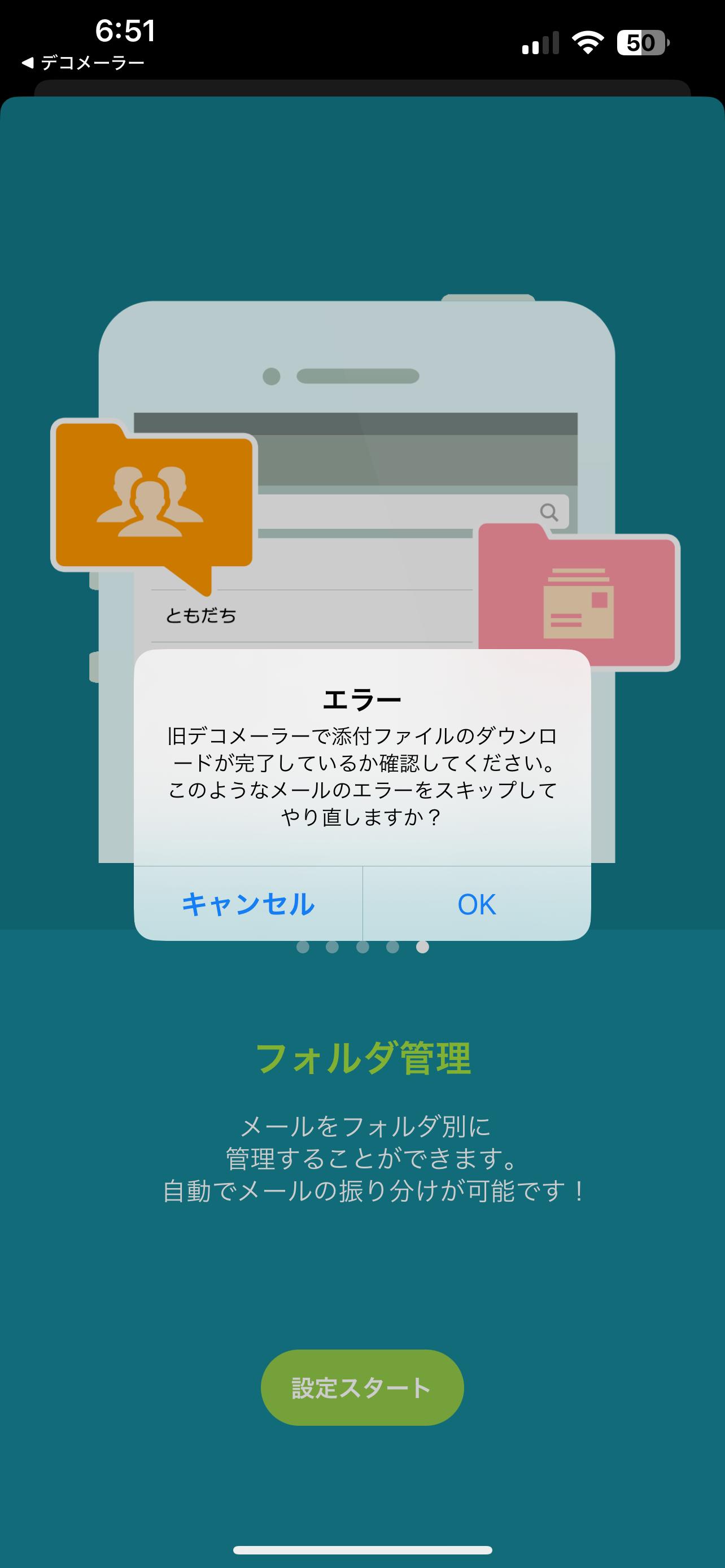Return to デコメーラー via status bar back link
The height and width of the screenshot is (1568, 725).
83,63
